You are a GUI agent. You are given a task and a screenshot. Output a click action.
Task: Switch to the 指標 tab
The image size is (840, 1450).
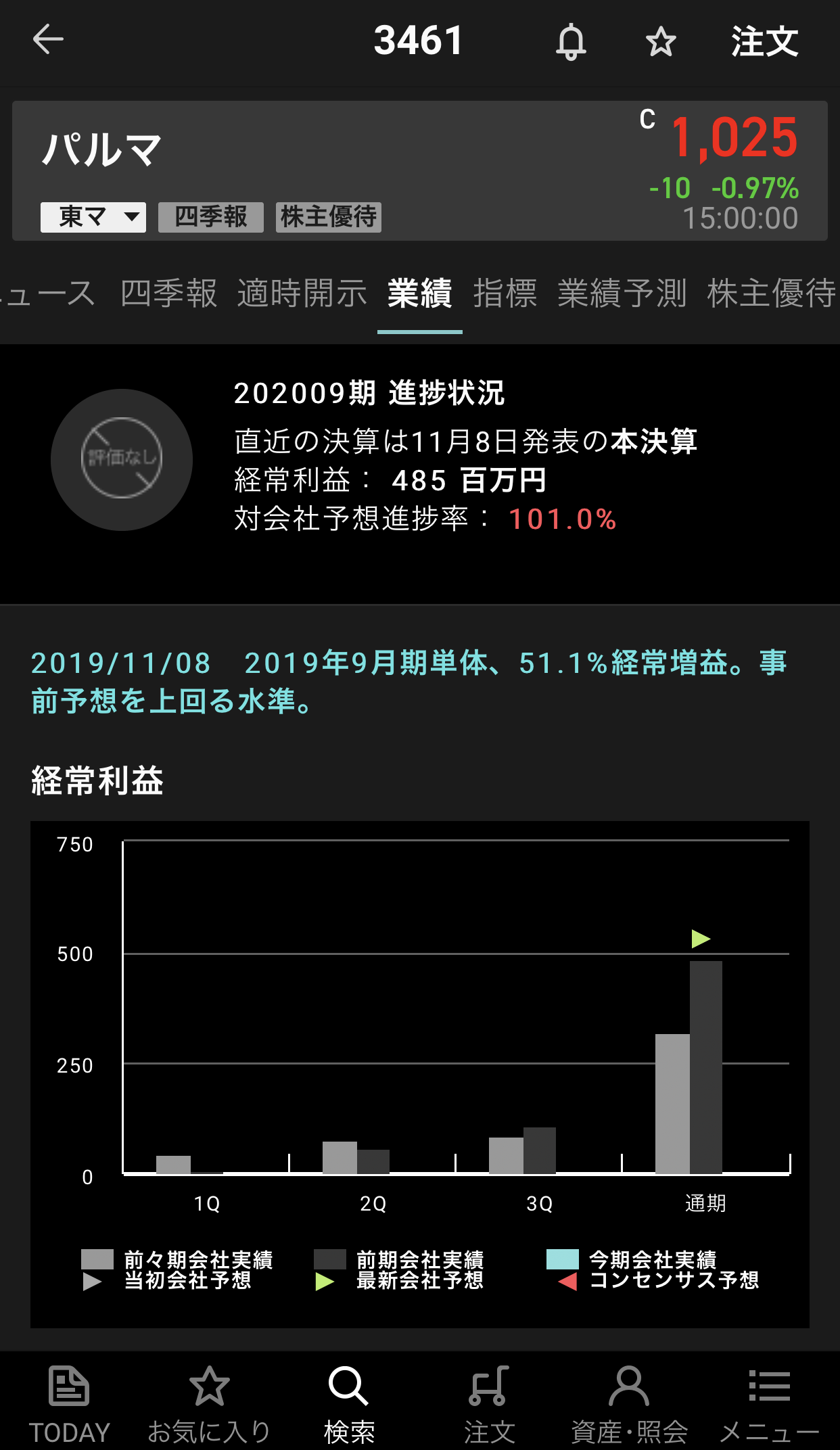tap(505, 294)
